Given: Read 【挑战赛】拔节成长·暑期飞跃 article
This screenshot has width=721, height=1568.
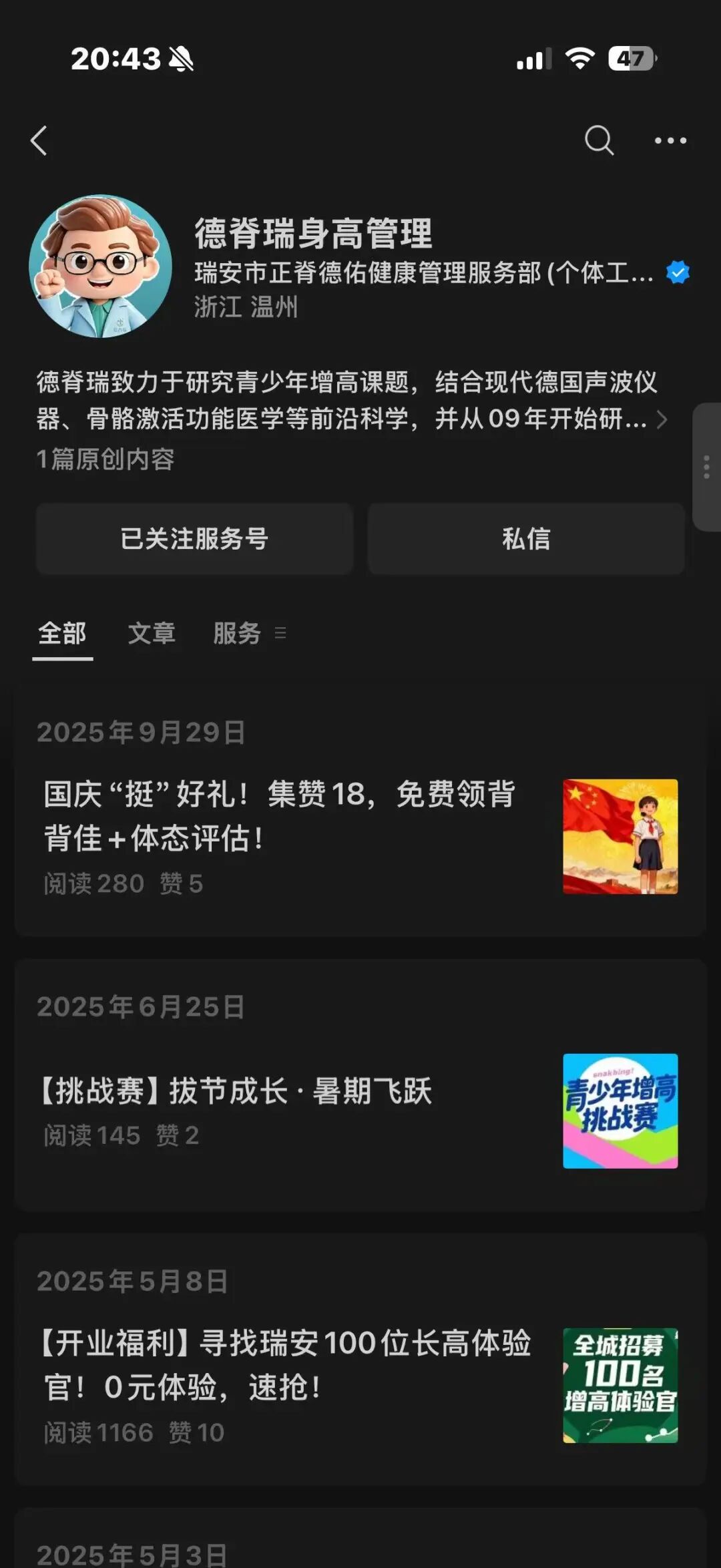Looking at the screenshot, I should 237,1091.
